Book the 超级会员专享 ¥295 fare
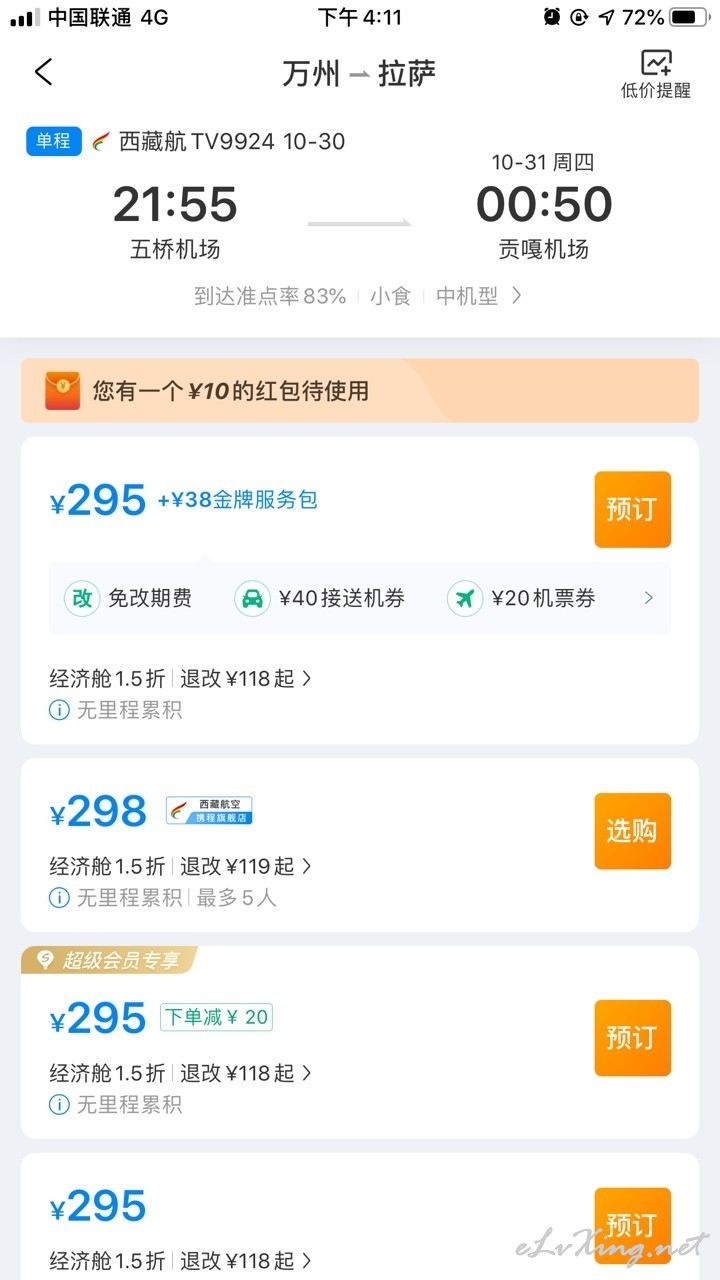The width and height of the screenshot is (720, 1280). click(x=632, y=1038)
